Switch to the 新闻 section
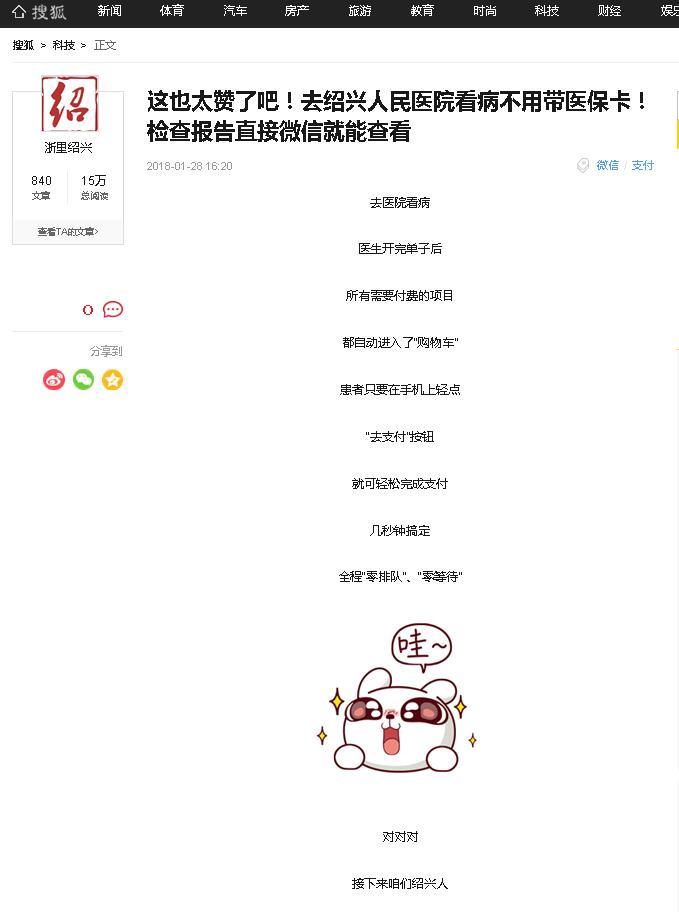Screen dimensions: 679x912 click(110, 11)
